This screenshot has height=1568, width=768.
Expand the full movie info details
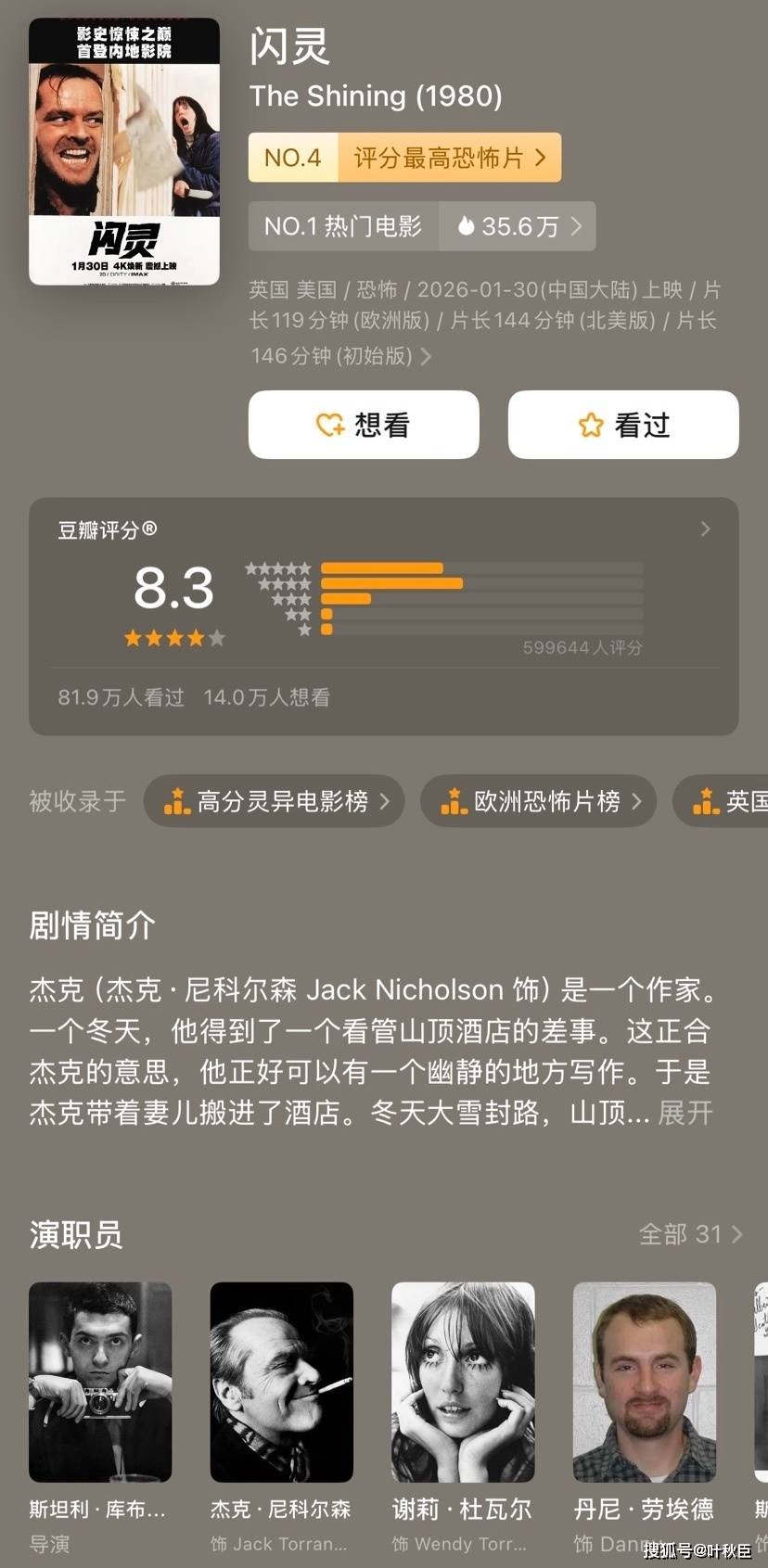pos(426,356)
